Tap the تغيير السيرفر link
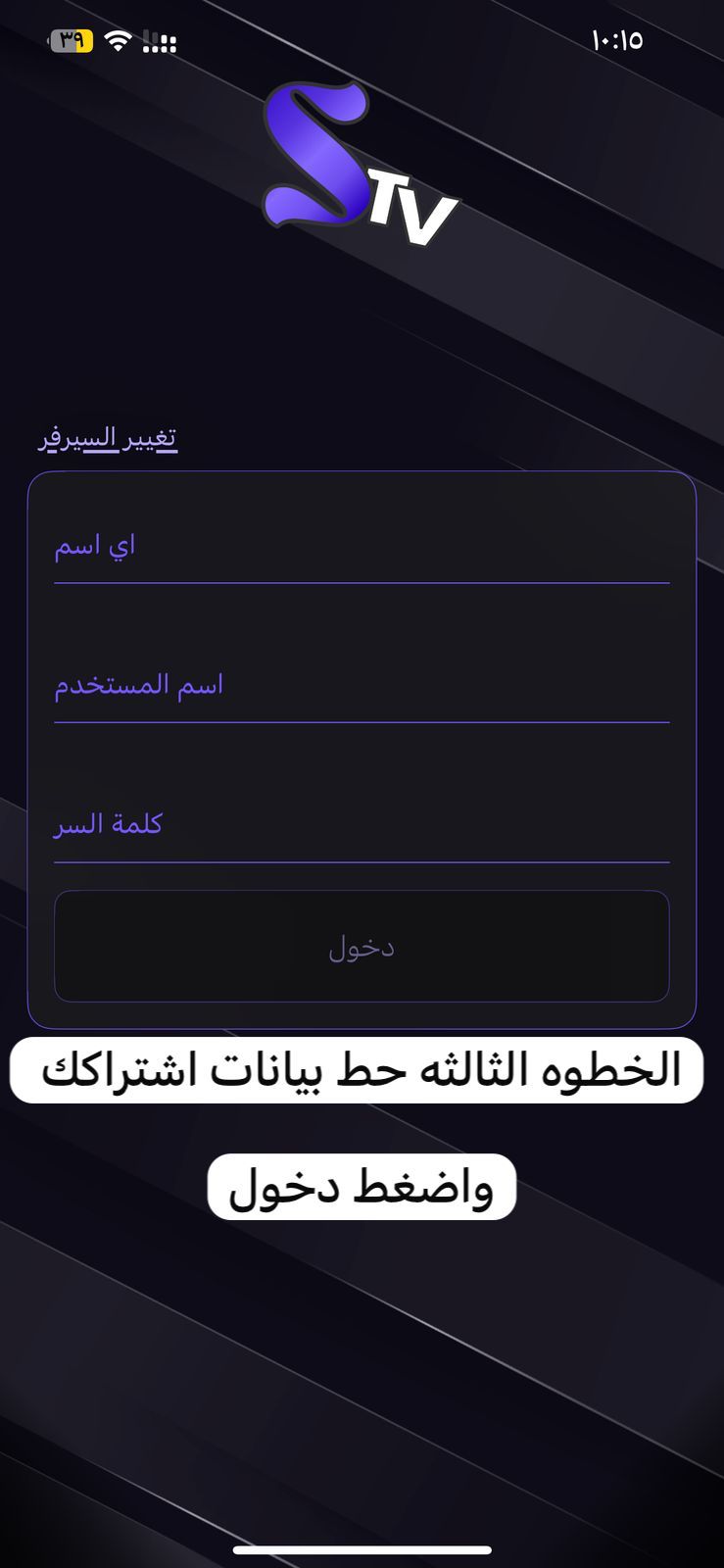Viewport: 724px width, 1568px height. [x=108, y=437]
